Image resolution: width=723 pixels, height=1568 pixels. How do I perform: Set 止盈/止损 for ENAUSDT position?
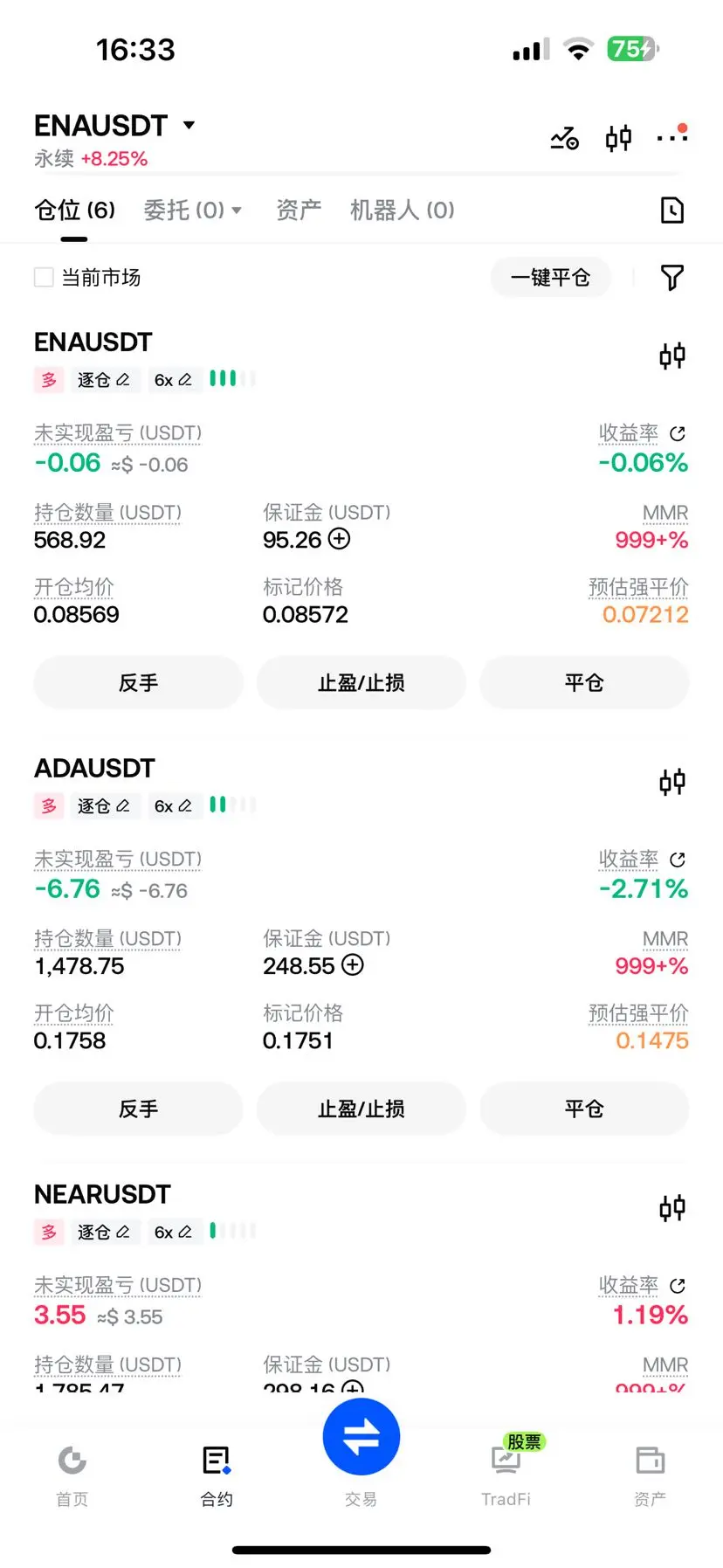tap(361, 682)
